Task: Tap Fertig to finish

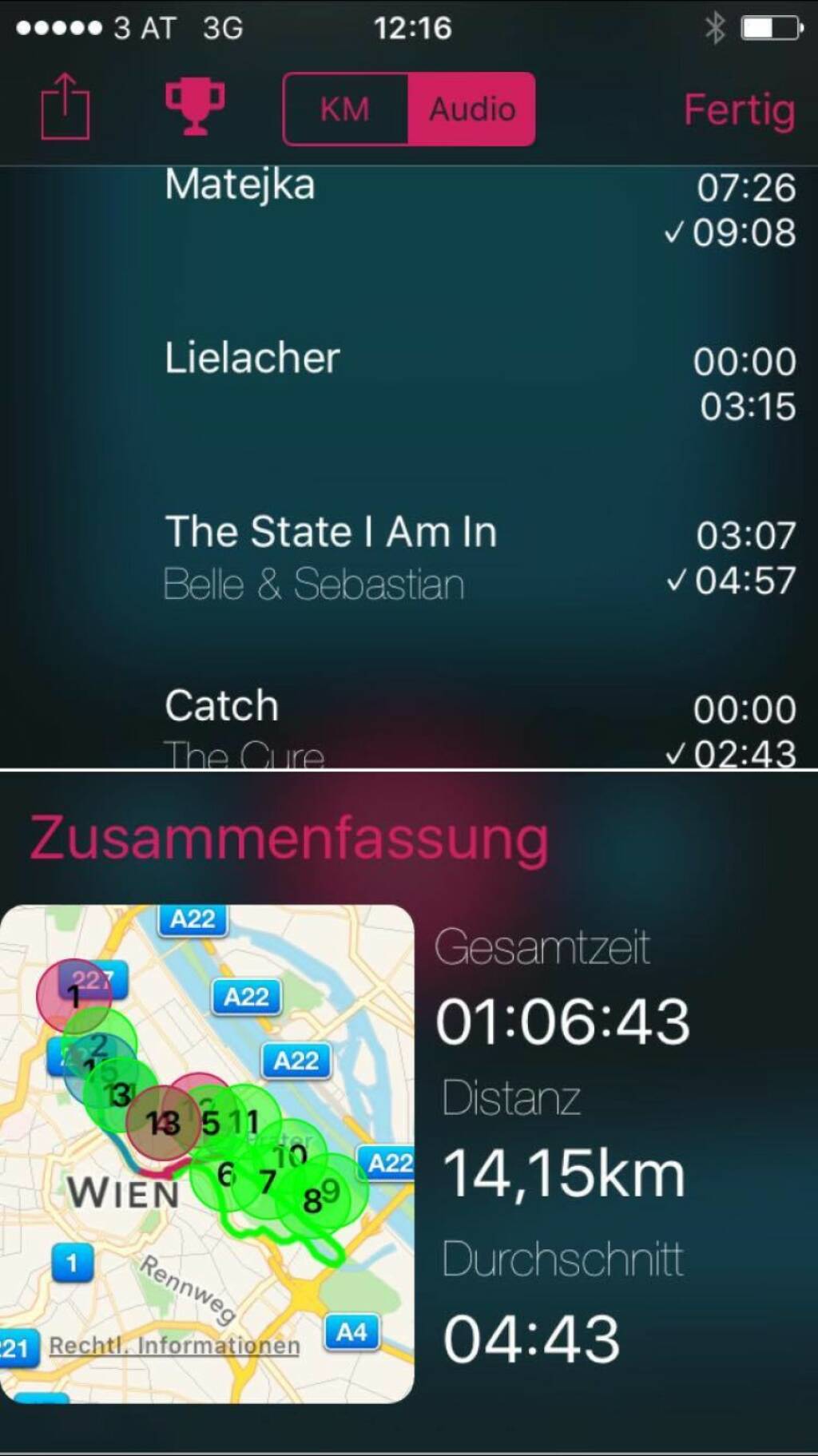Action: point(739,110)
